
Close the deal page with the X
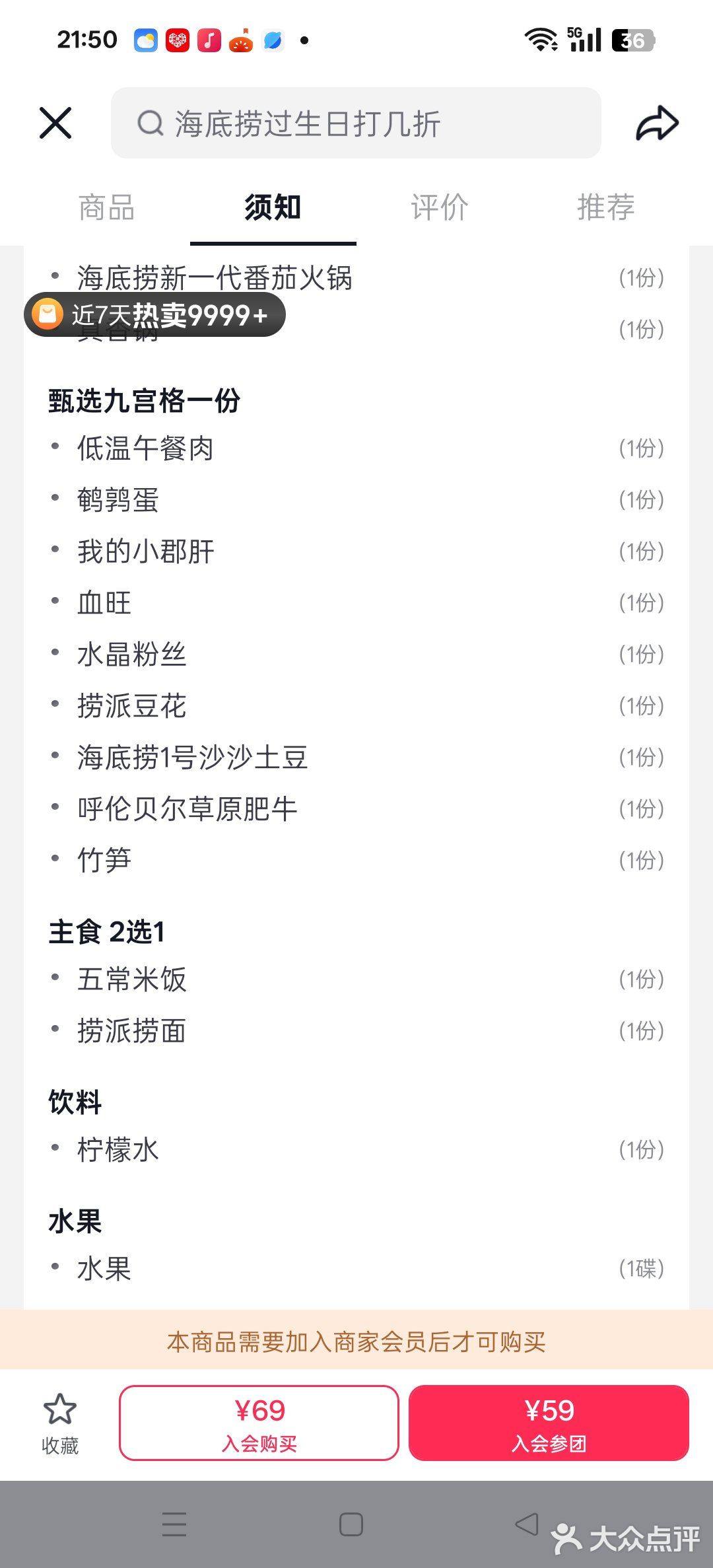(x=55, y=123)
